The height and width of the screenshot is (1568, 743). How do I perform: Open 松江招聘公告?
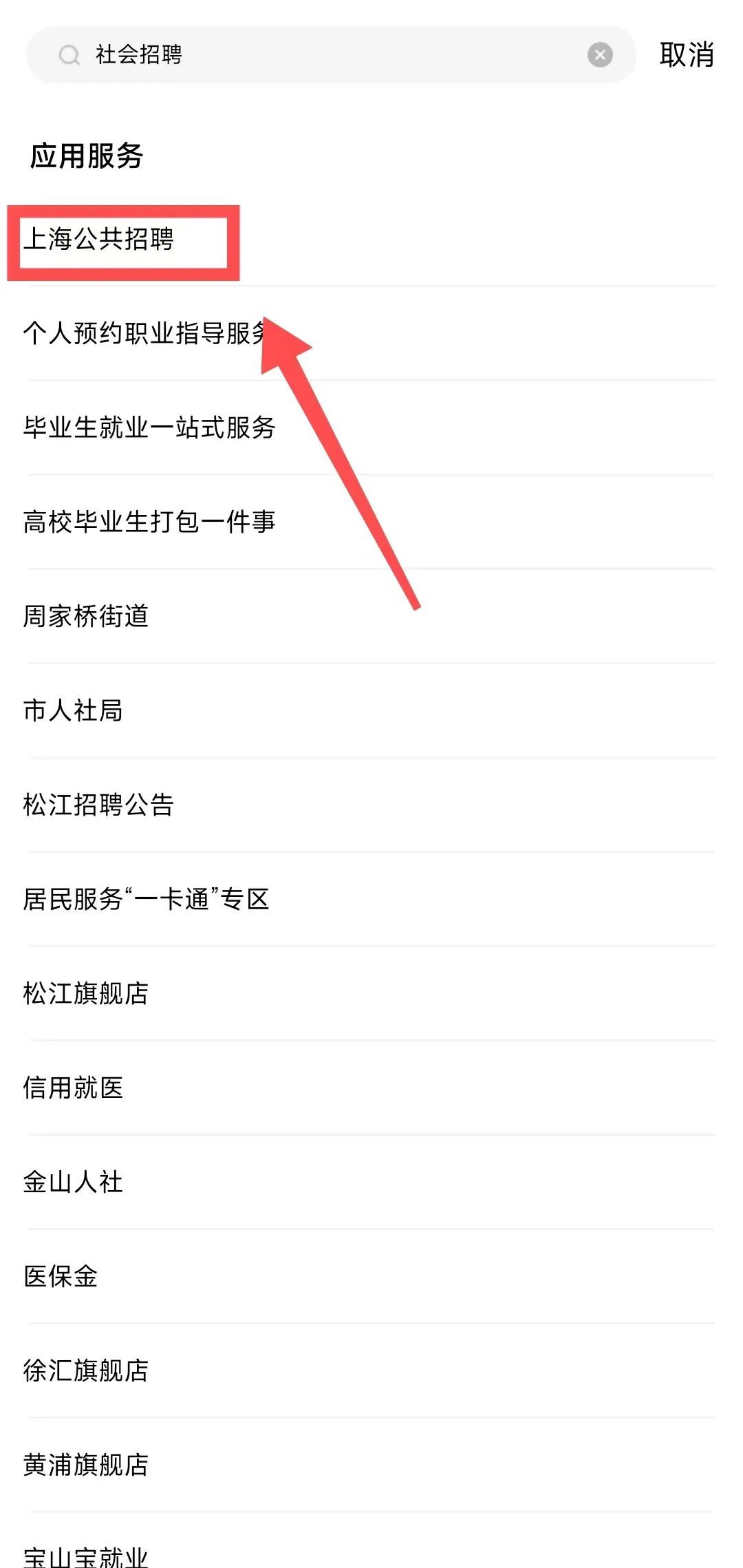[x=98, y=805]
